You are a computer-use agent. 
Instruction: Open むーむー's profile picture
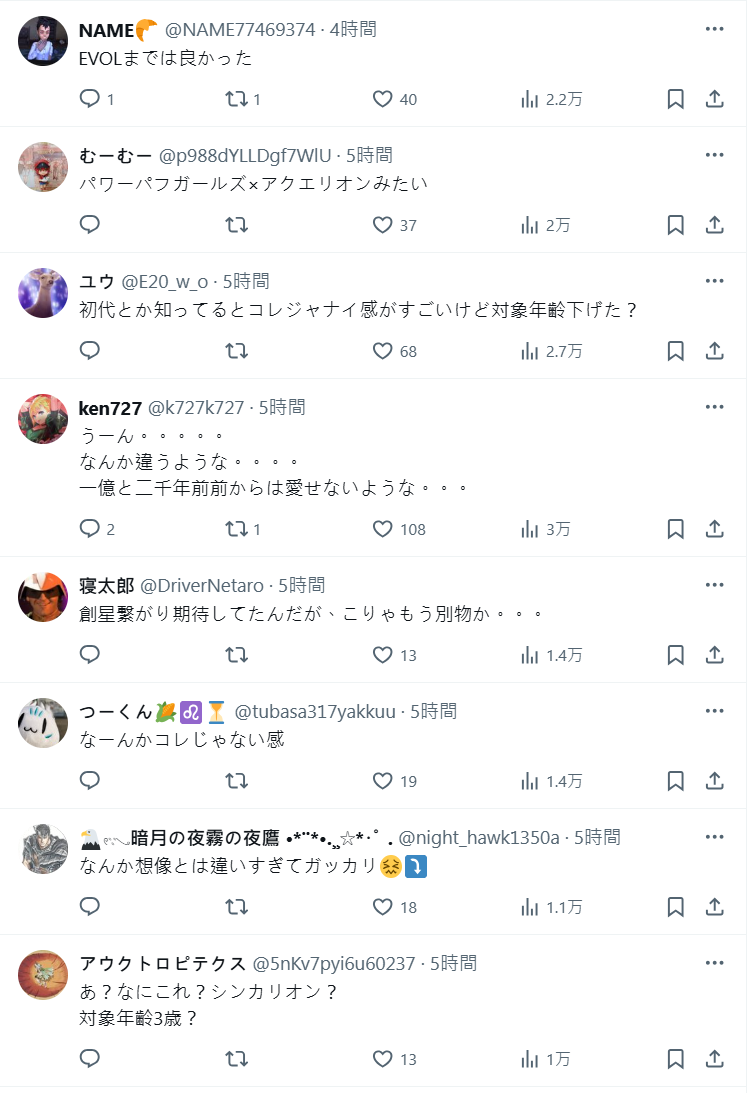(x=43, y=167)
